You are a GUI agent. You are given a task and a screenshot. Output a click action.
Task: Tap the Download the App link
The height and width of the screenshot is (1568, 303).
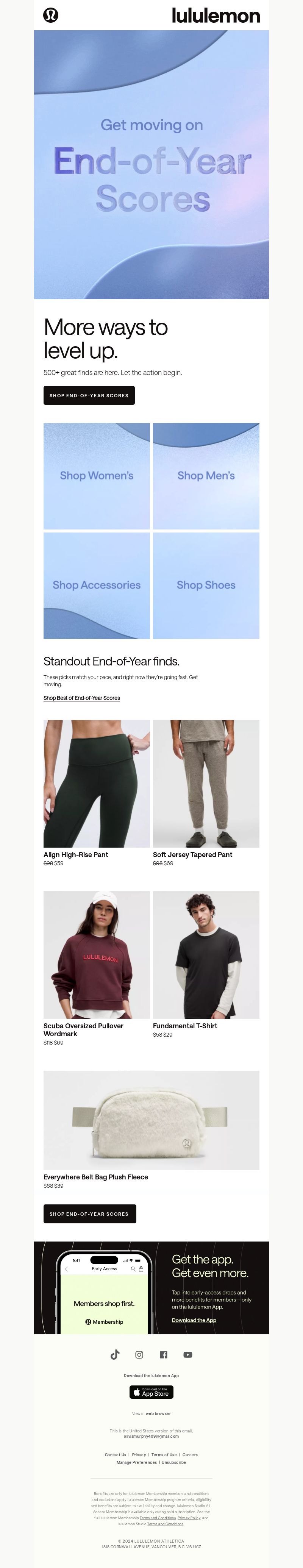pyautogui.click(x=194, y=1320)
